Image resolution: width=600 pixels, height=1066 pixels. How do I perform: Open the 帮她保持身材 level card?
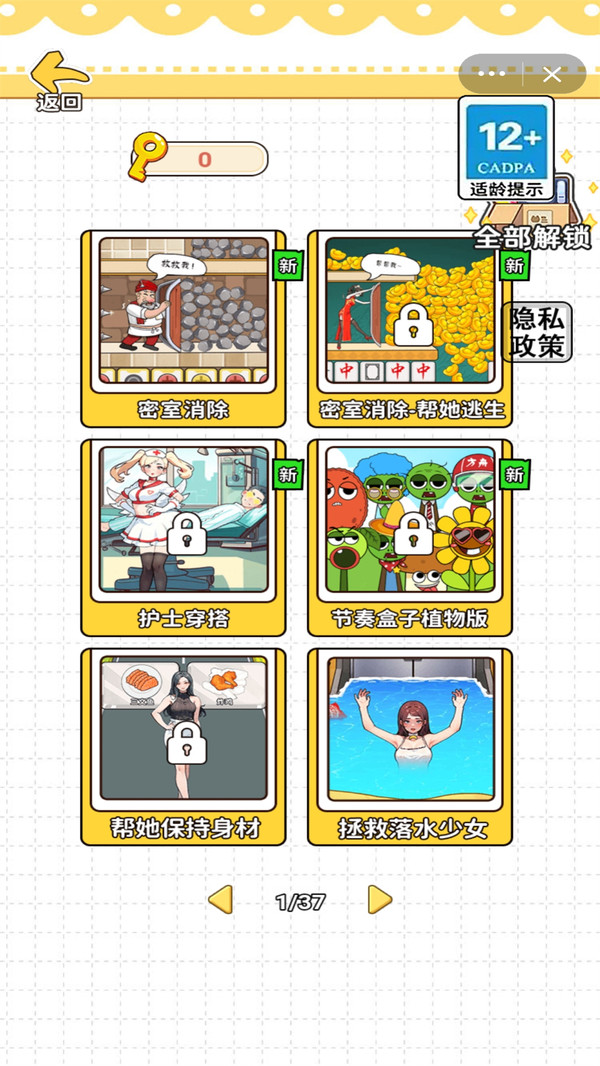pyautogui.click(x=183, y=746)
